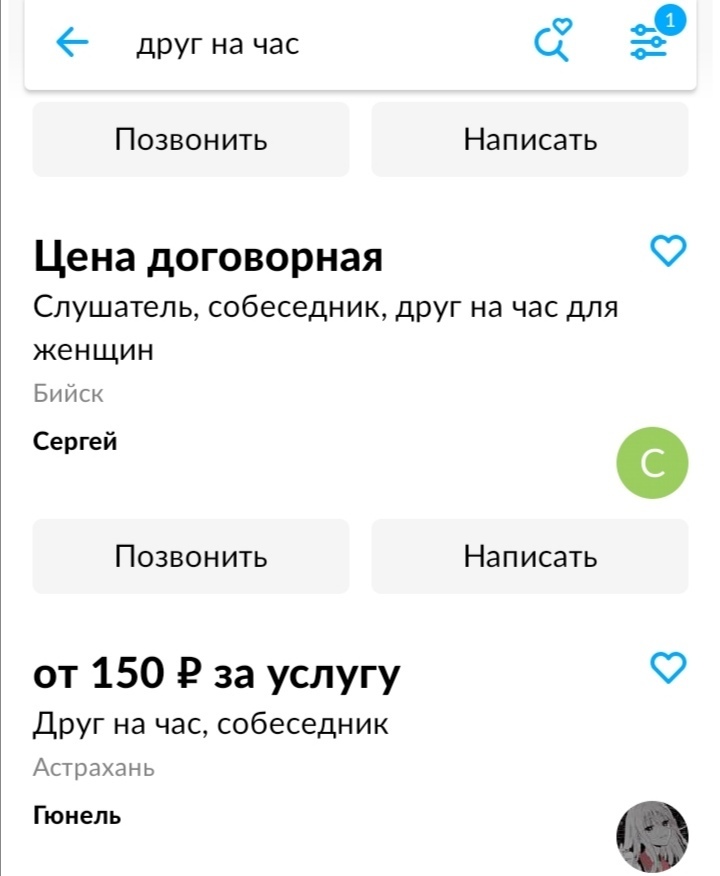The height and width of the screenshot is (876, 720).
Task: Tap the top Позвонить button
Action: (x=190, y=139)
